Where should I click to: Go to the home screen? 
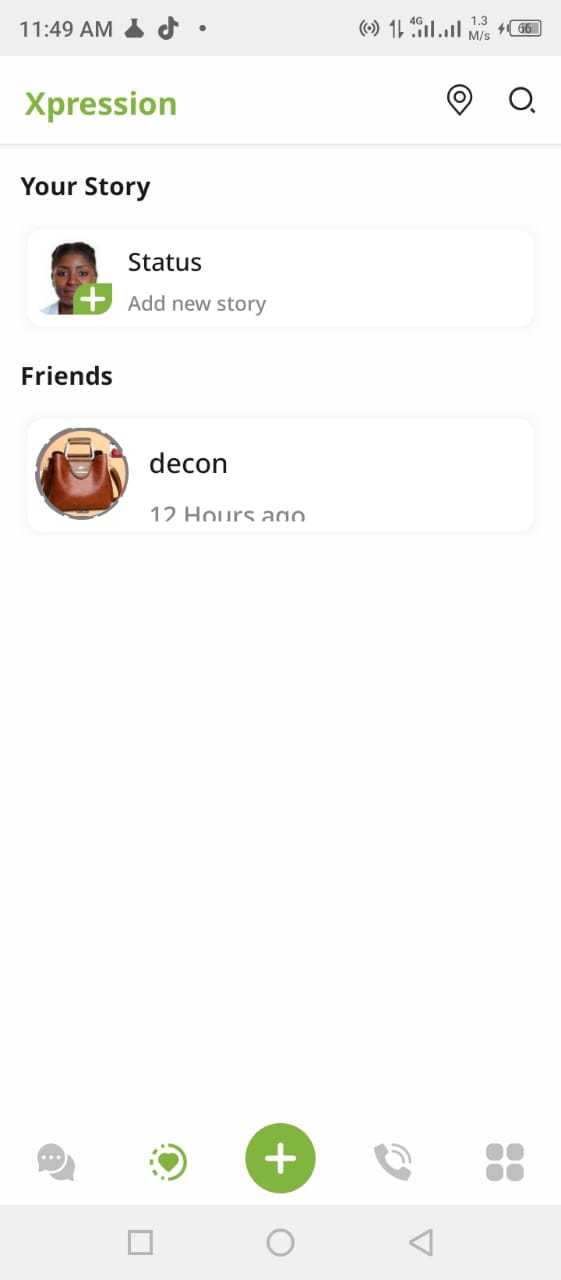coord(280,1243)
